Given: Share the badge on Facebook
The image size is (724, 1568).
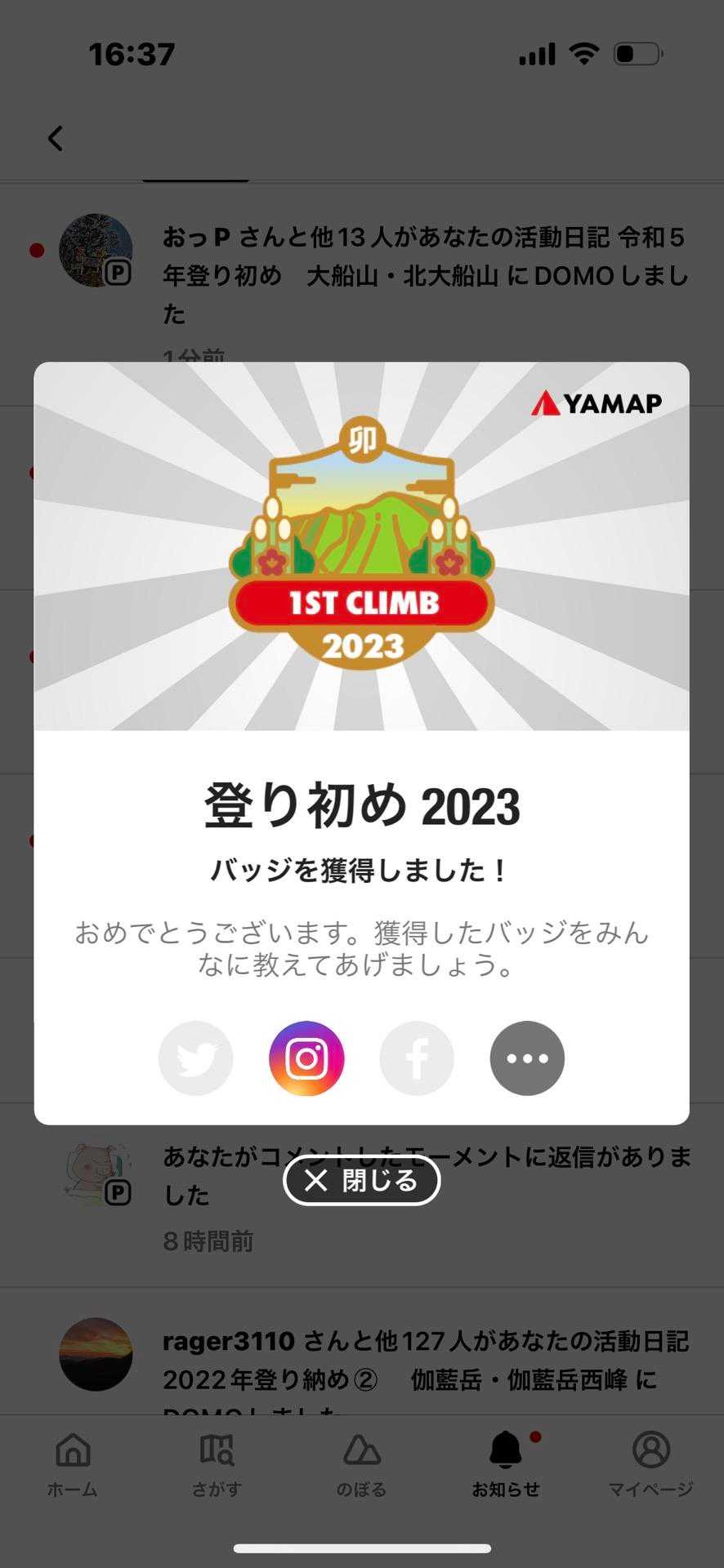Looking at the screenshot, I should pyautogui.click(x=417, y=1058).
